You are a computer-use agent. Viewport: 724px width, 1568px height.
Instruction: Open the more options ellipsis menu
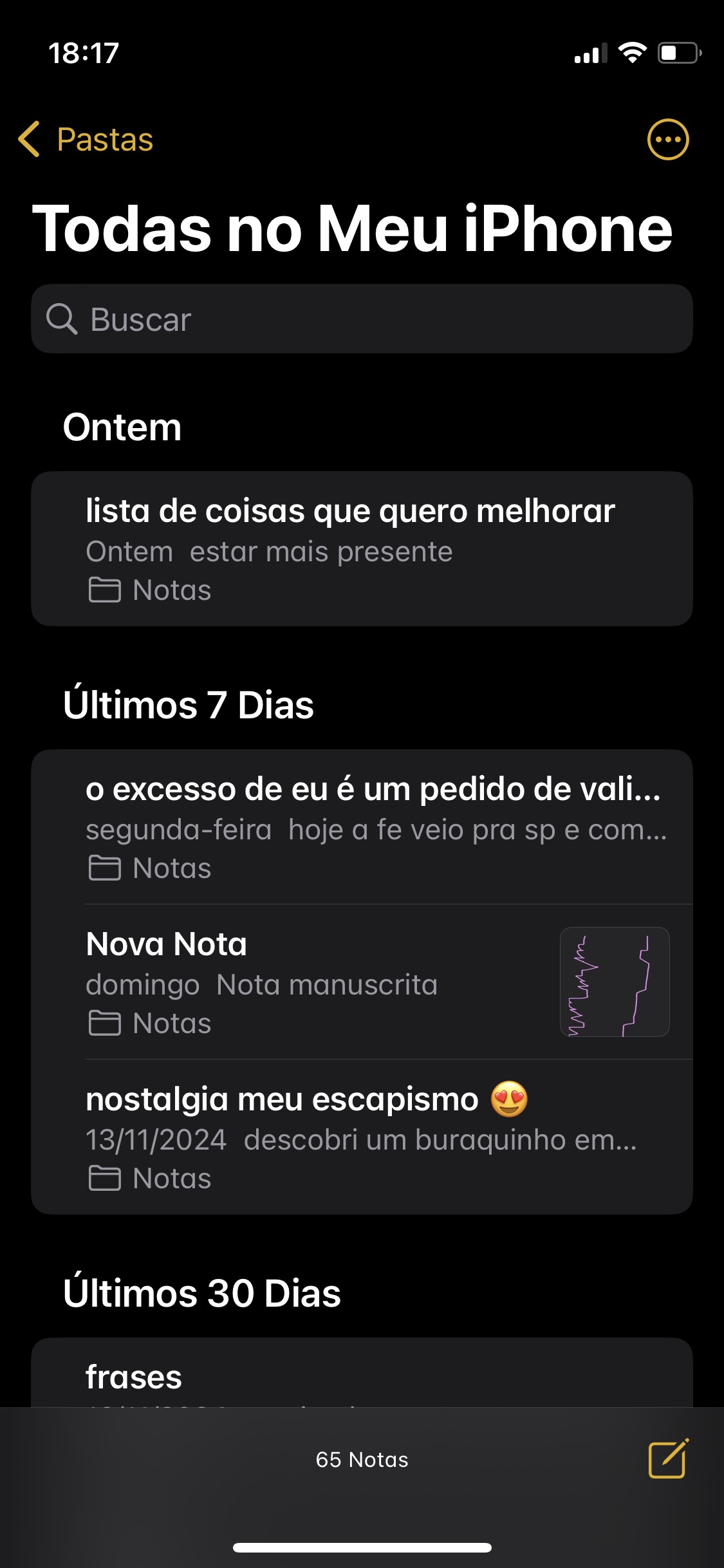667,140
